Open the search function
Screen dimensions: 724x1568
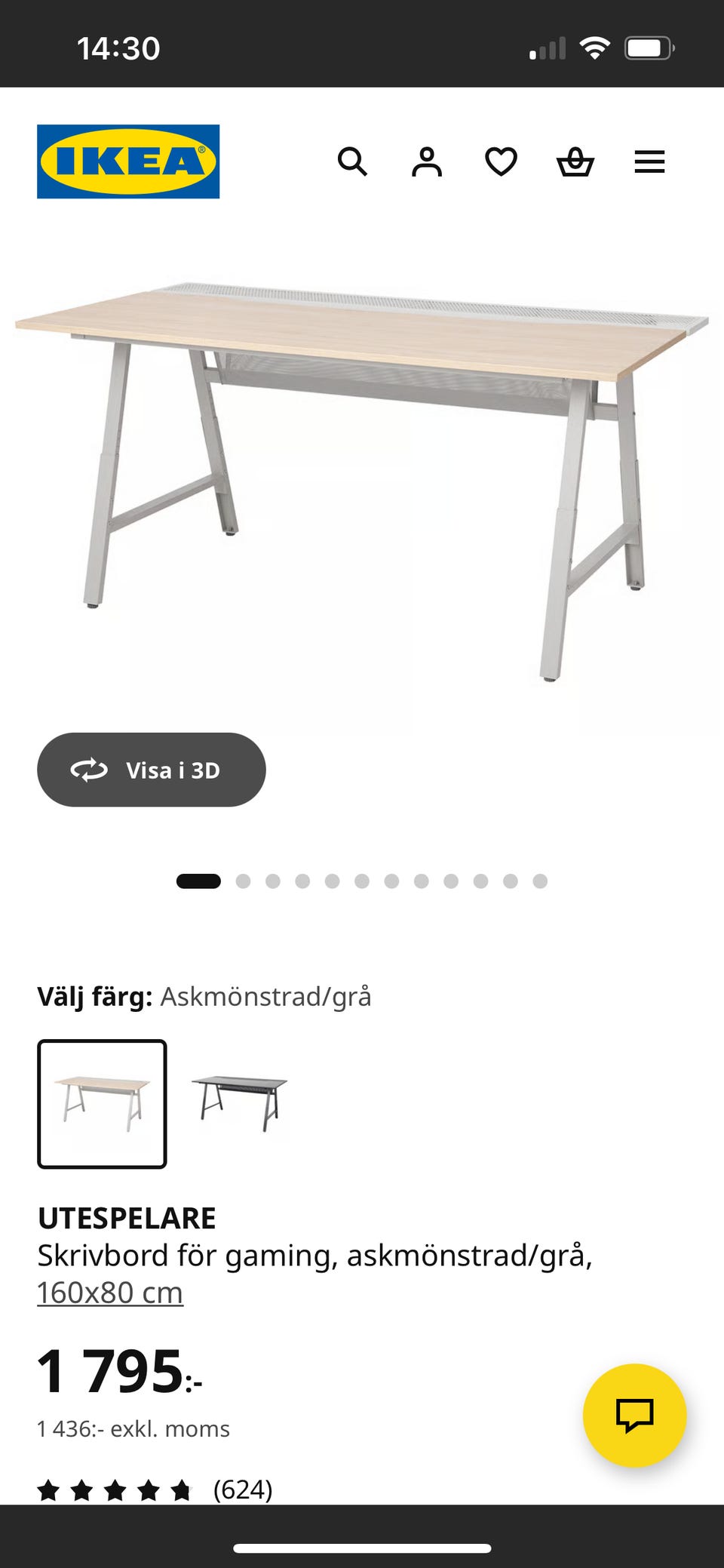[353, 161]
